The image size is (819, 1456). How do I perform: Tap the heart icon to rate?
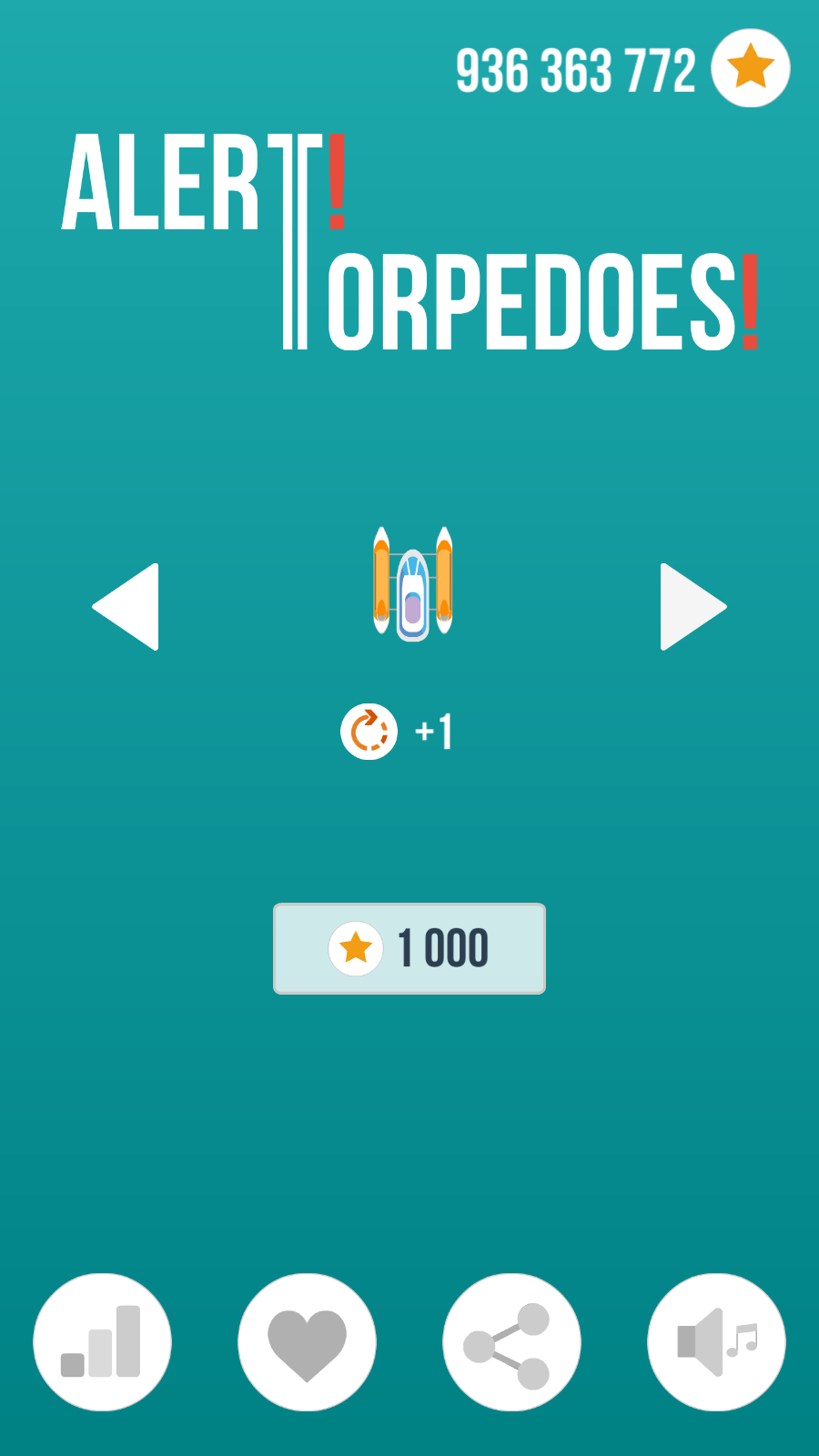(307, 1342)
